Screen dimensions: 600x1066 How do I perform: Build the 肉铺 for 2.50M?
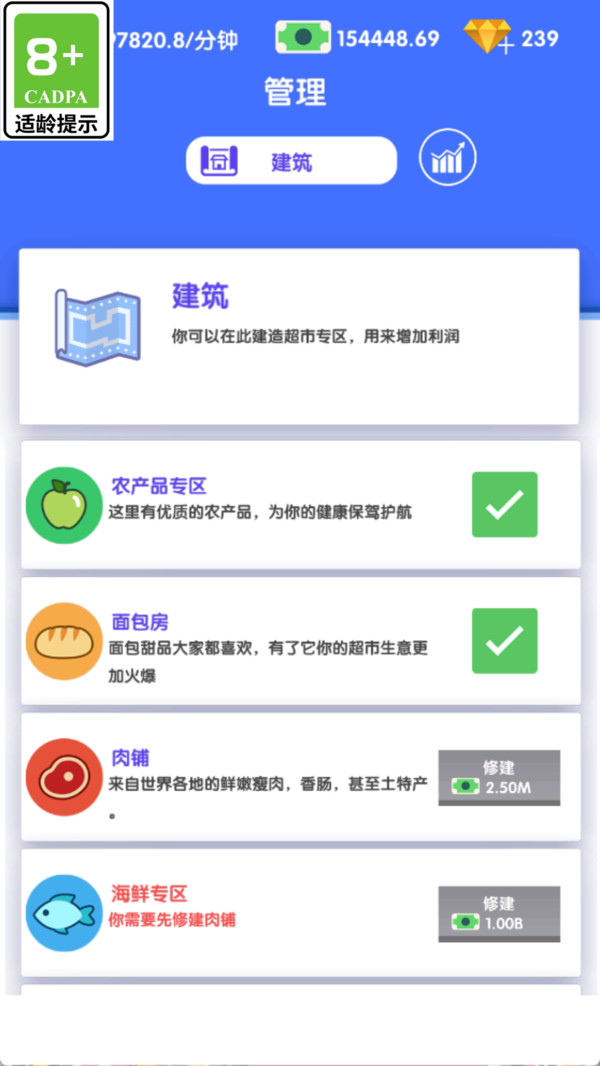498,778
